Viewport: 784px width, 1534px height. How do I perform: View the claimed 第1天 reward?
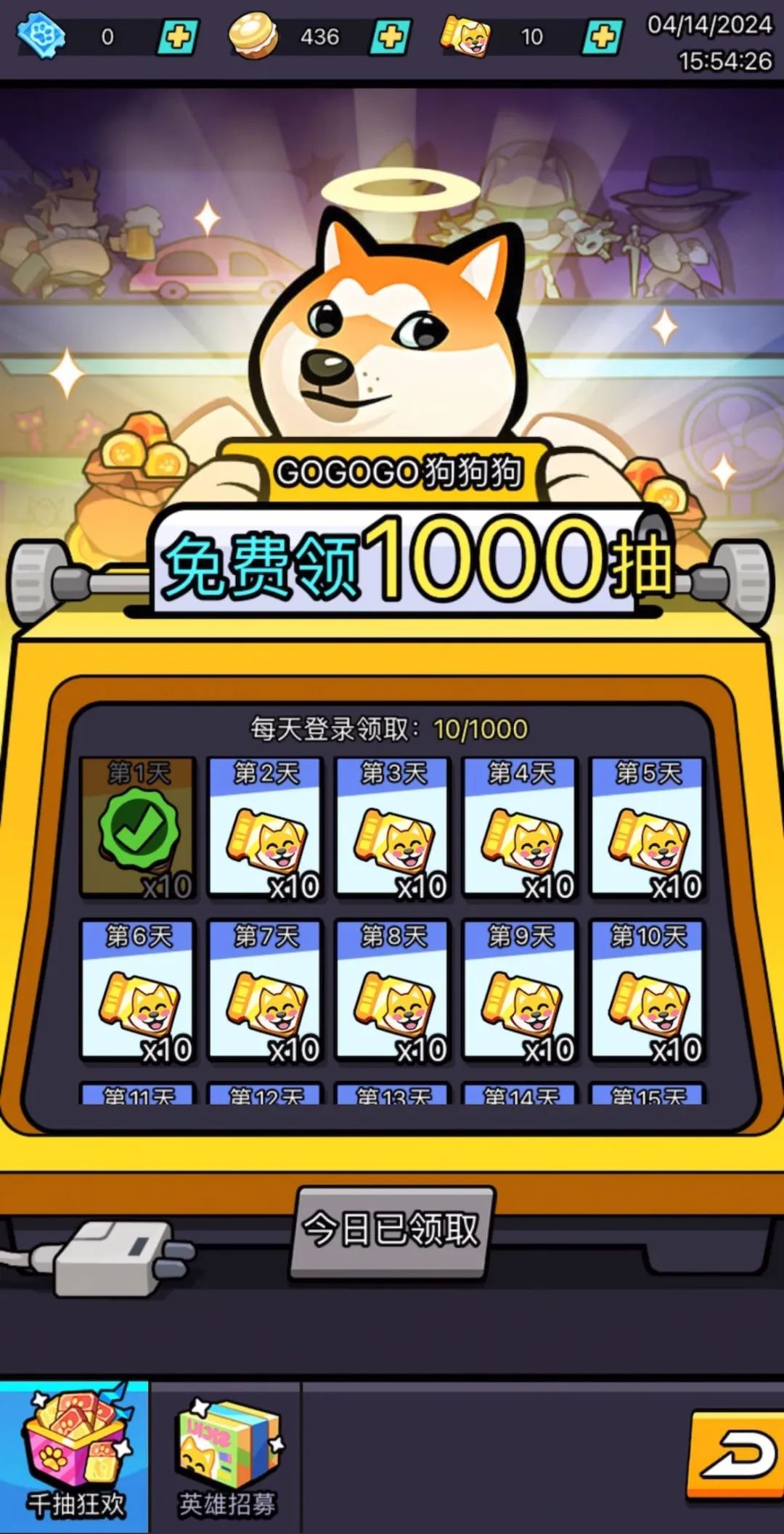(138, 828)
